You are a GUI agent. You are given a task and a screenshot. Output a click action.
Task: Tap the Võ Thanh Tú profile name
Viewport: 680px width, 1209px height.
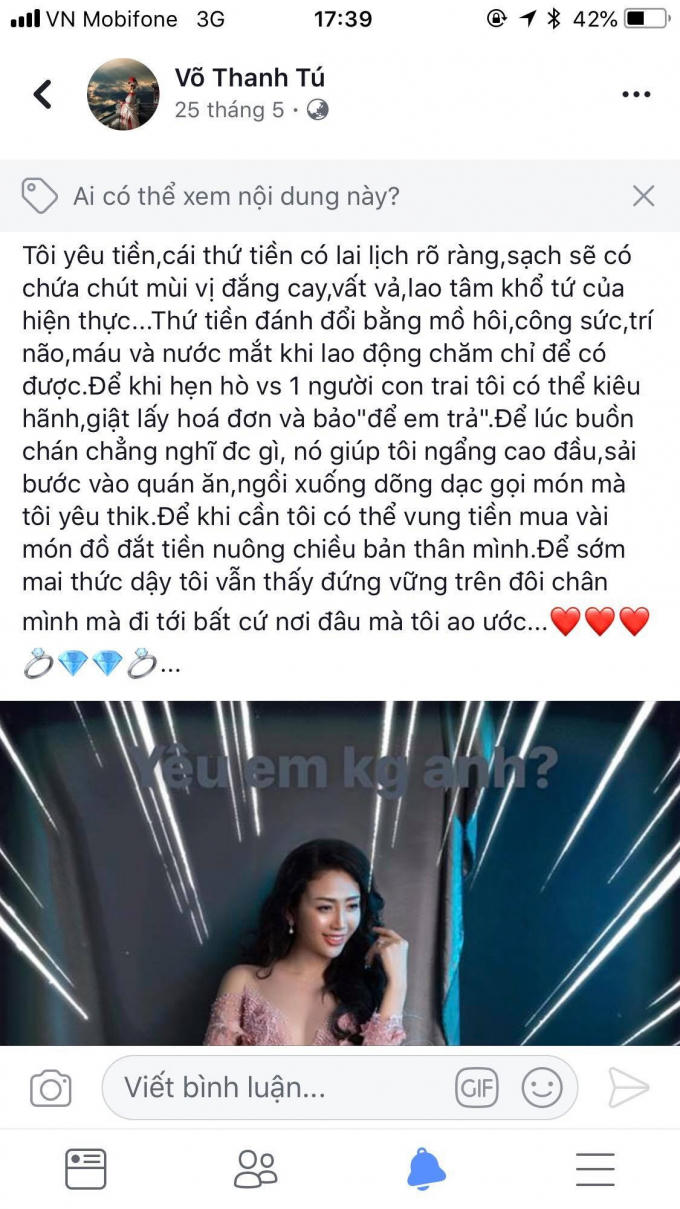(x=249, y=78)
